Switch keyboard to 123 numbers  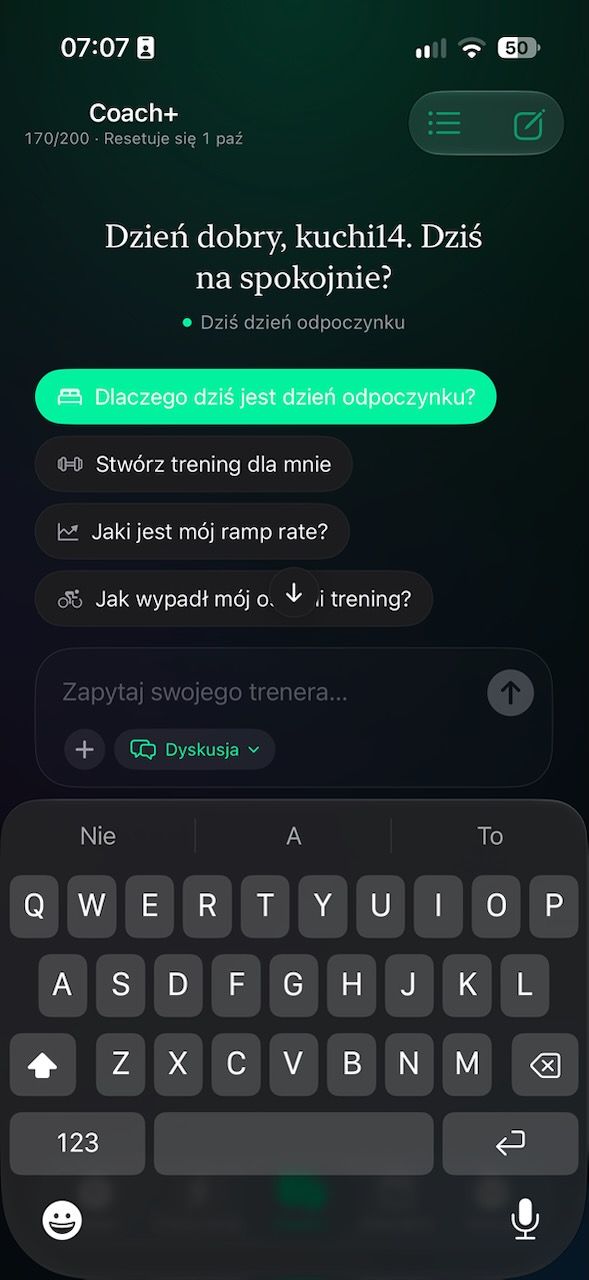(x=78, y=1142)
